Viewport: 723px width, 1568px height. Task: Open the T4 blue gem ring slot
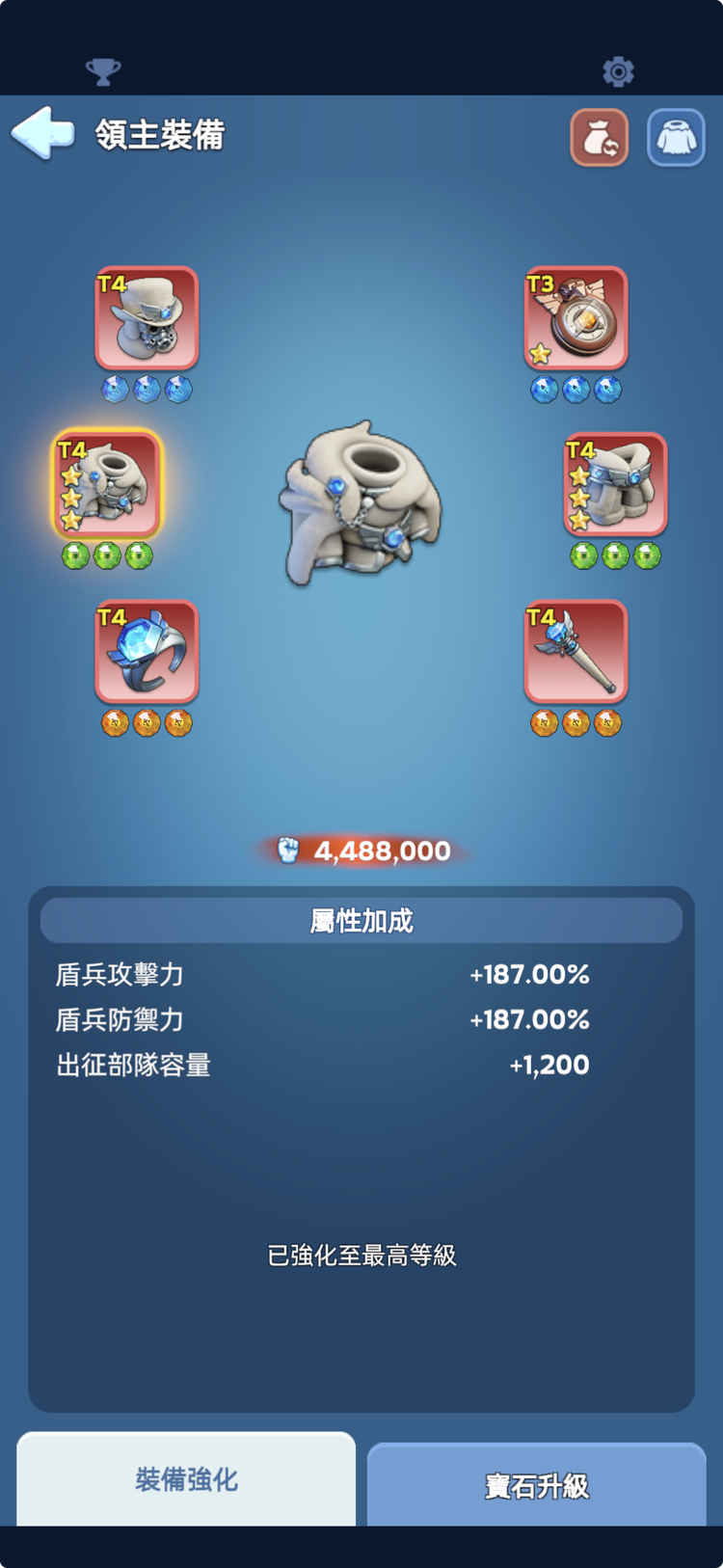click(x=147, y=651)
